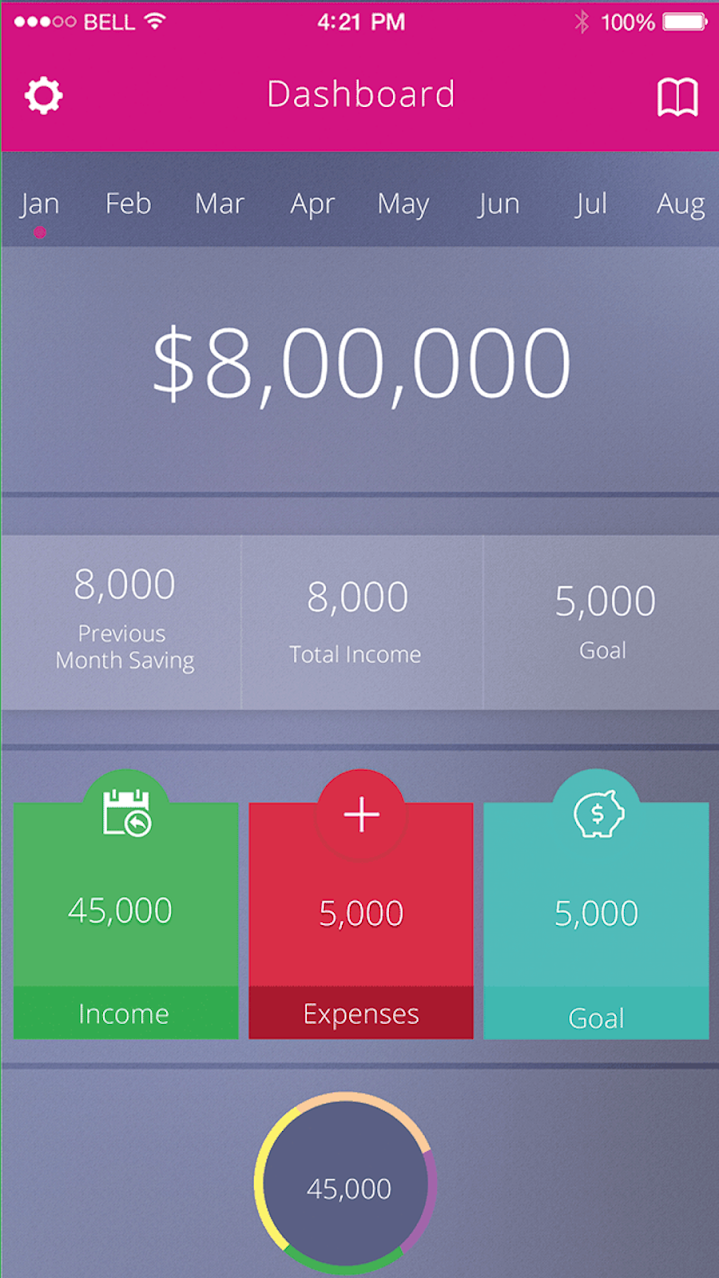This screenshot has height=1278, width=719.
Task: Open the settings gear
Action: pos(44,96)
